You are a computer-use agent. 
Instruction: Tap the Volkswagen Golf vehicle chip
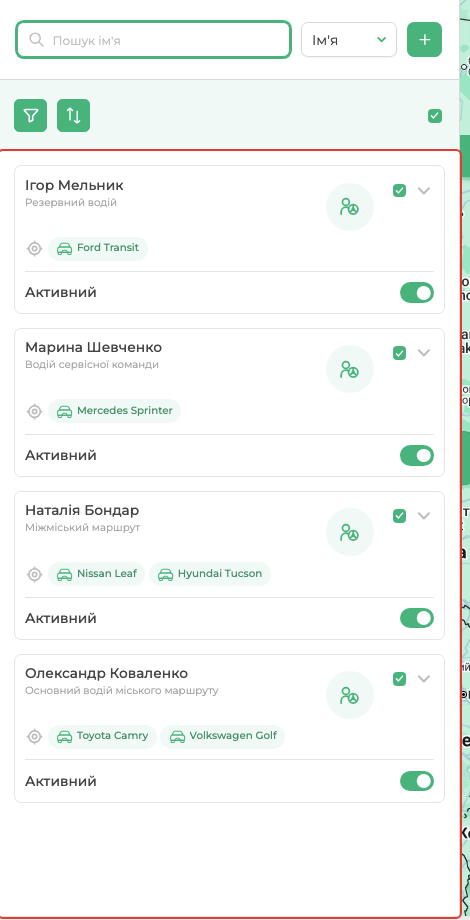(x=222, y=736)
